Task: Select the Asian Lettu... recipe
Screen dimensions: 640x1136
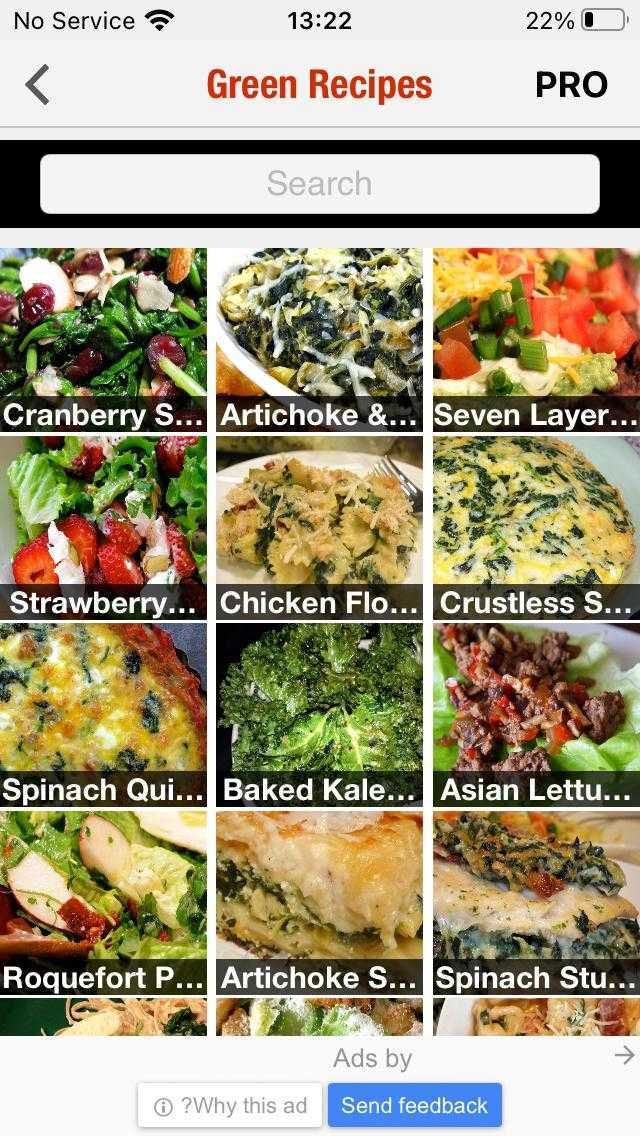Action: pos(537,714)
